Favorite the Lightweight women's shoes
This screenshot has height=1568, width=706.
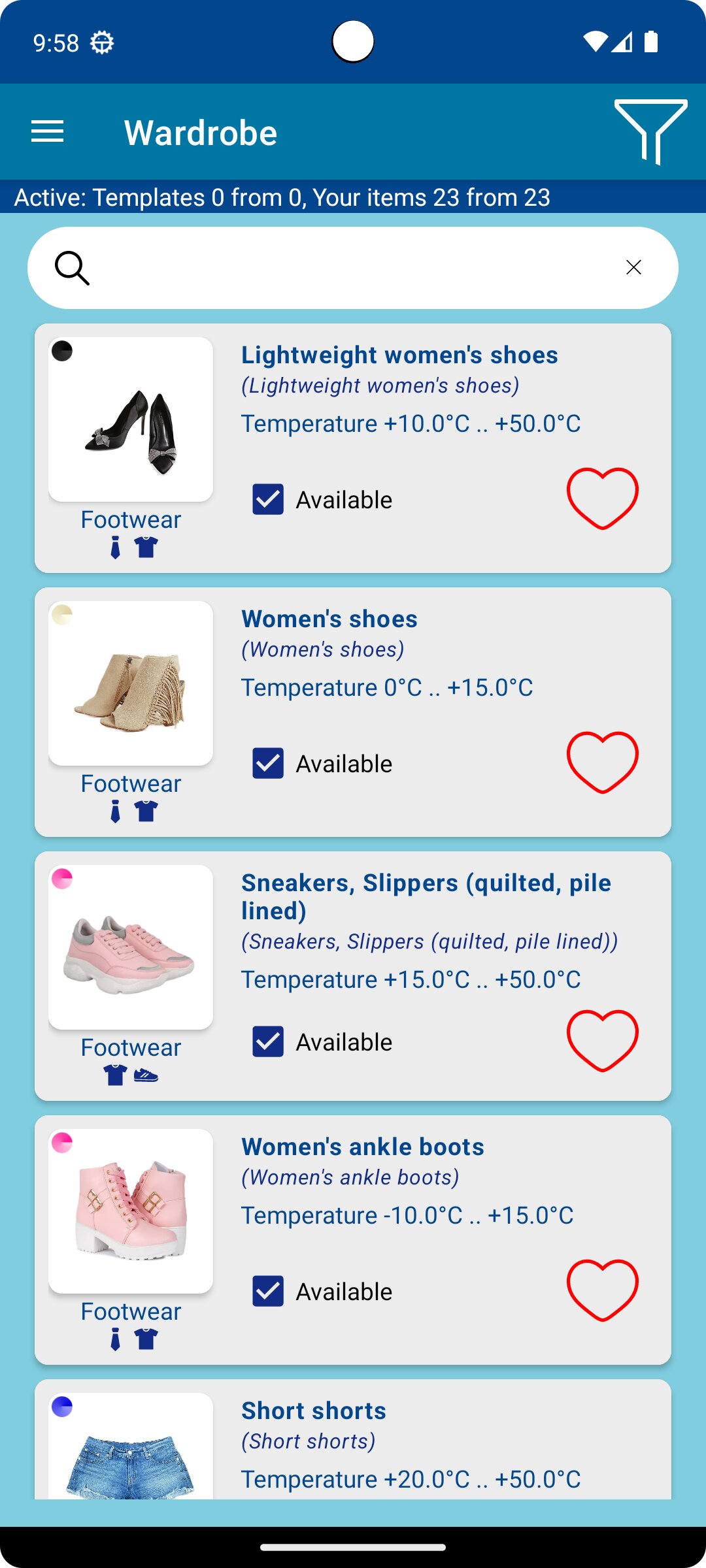(x=602, y=498)
